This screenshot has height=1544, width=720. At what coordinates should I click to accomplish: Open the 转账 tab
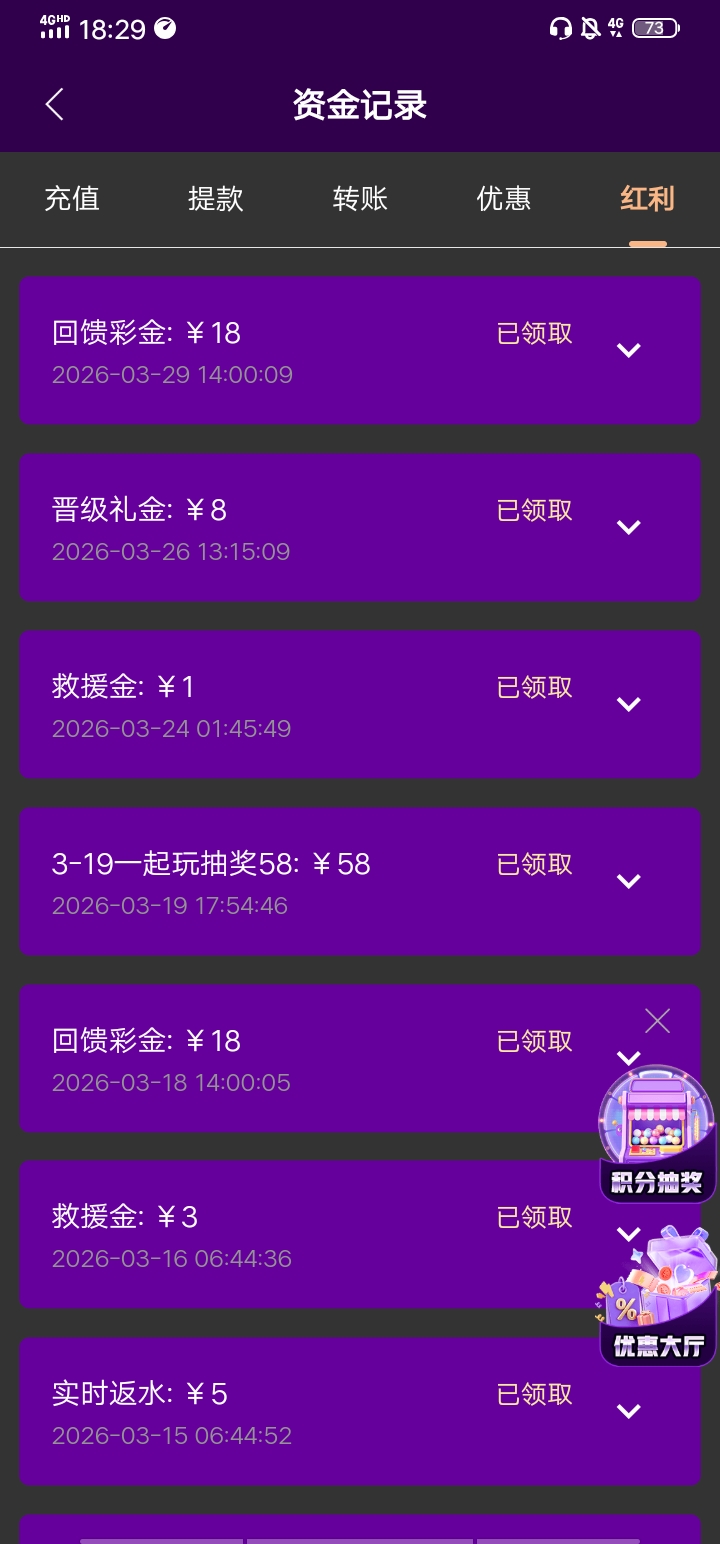pos(360,199)
